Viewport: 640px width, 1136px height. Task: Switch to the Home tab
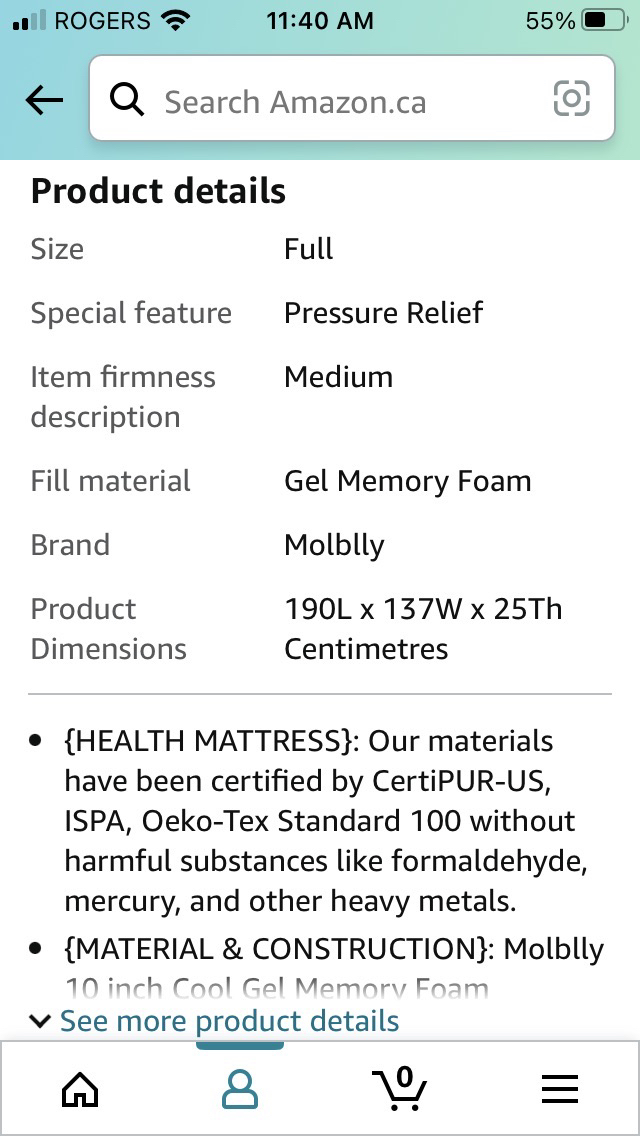(x=80, y=1089)
